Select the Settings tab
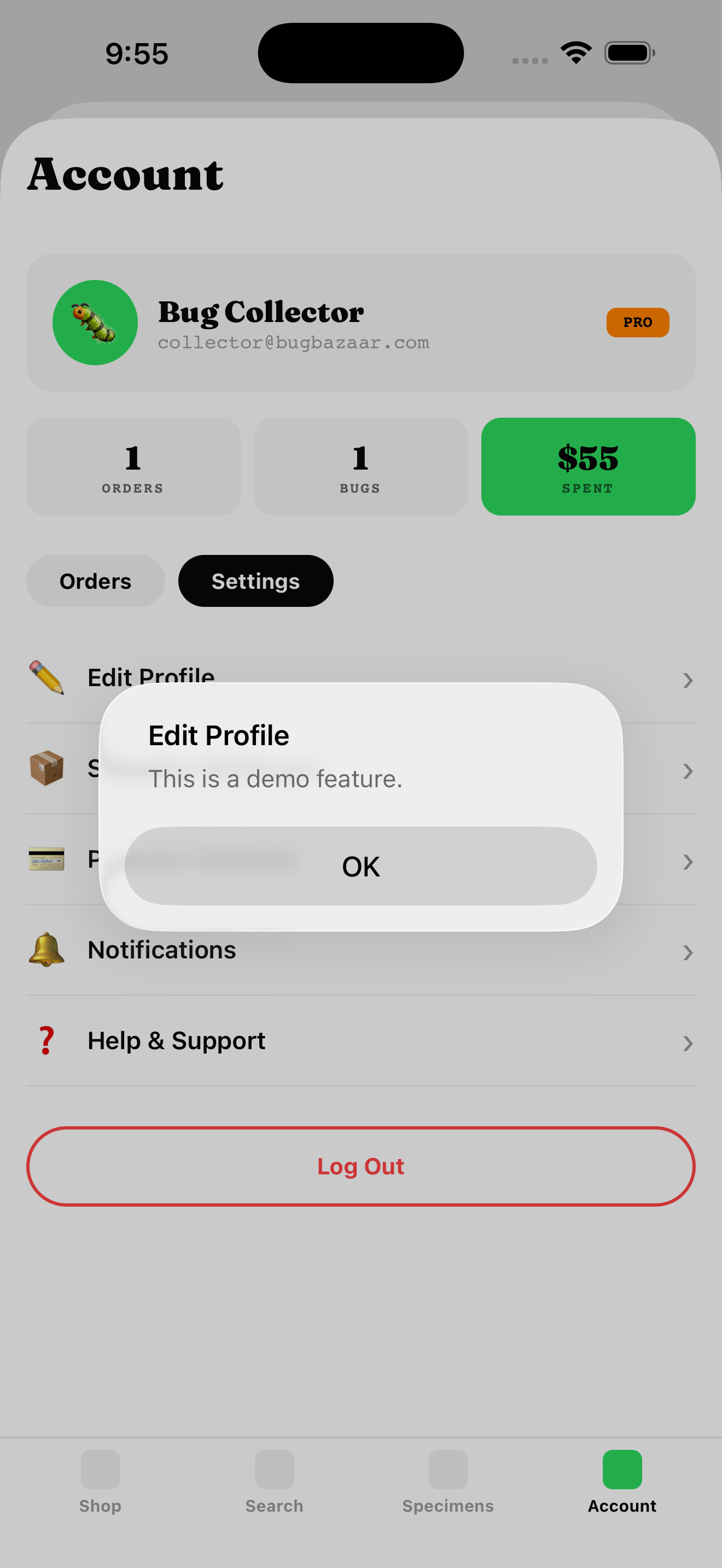This screenshot has width=722, height=1568. pyautogui.click(x=255, y=581)
